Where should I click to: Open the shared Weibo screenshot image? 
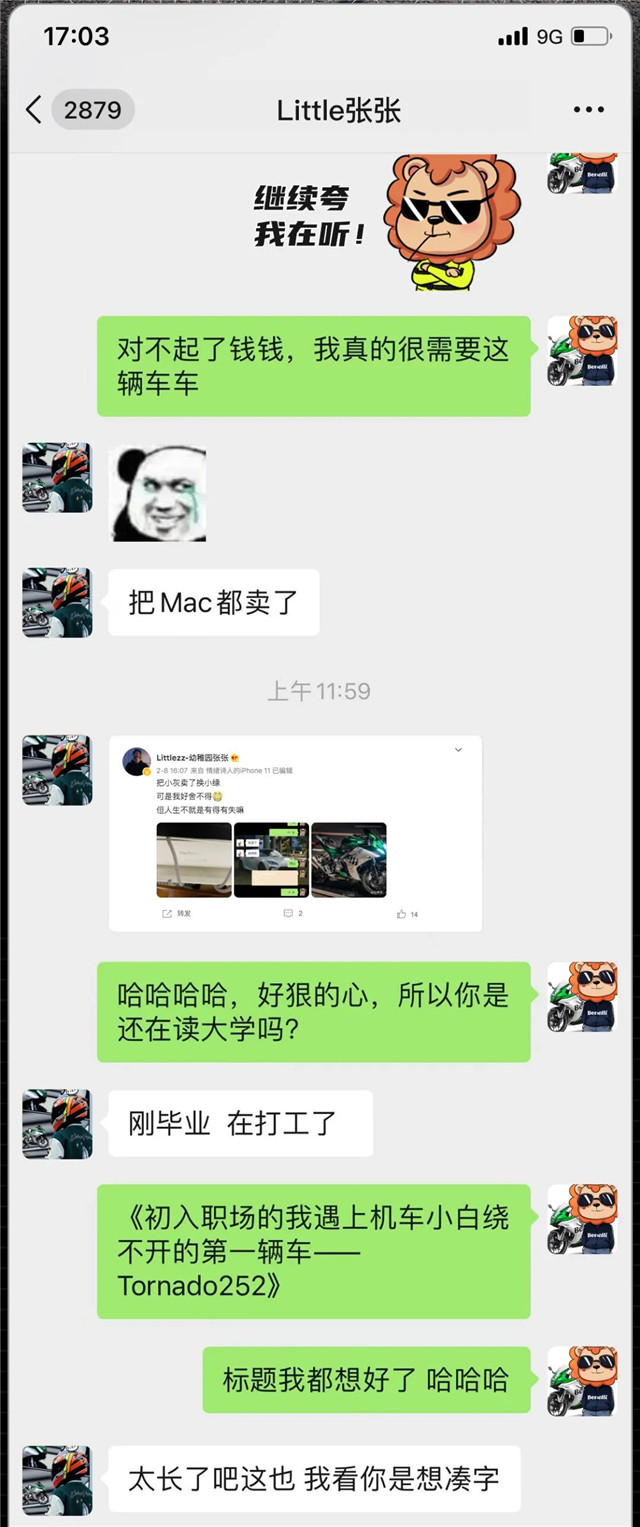coord(295,834)
